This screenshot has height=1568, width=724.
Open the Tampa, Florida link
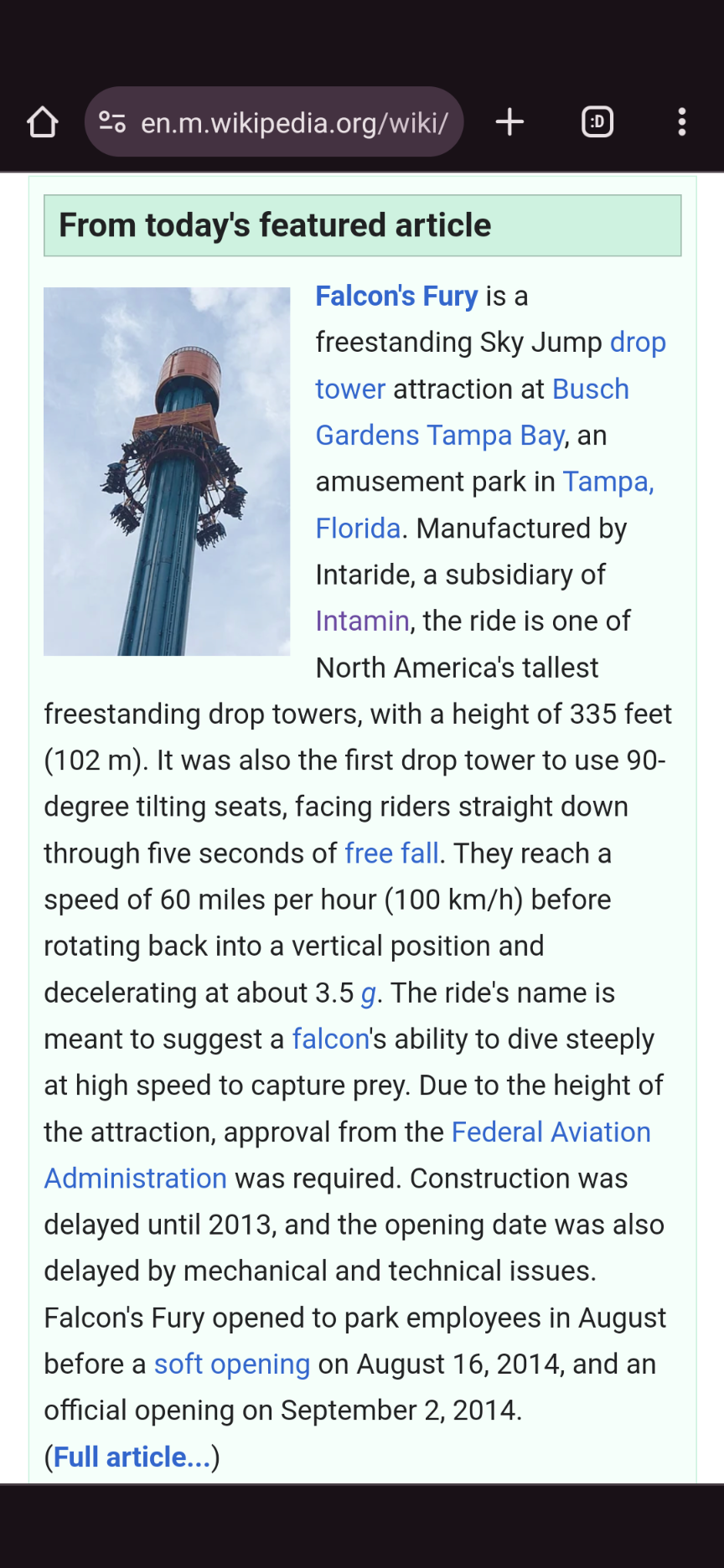tap(608, 482)
